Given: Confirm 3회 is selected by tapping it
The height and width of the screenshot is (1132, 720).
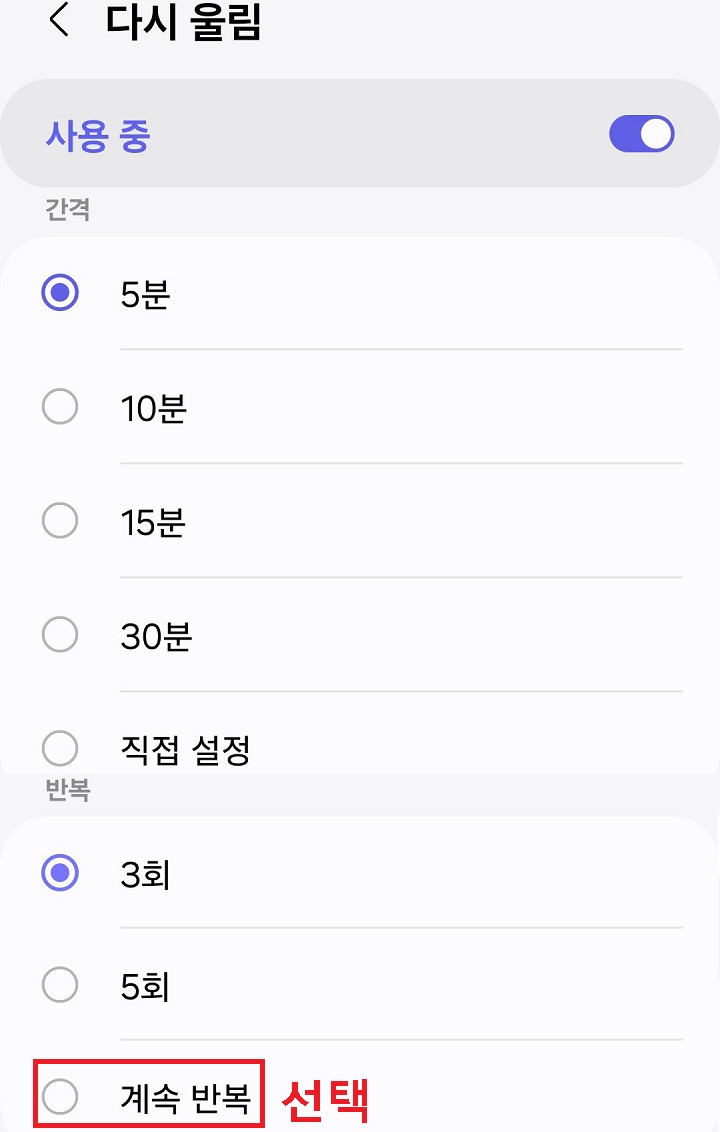Looking at the screenshot, I should pos(60,873).
